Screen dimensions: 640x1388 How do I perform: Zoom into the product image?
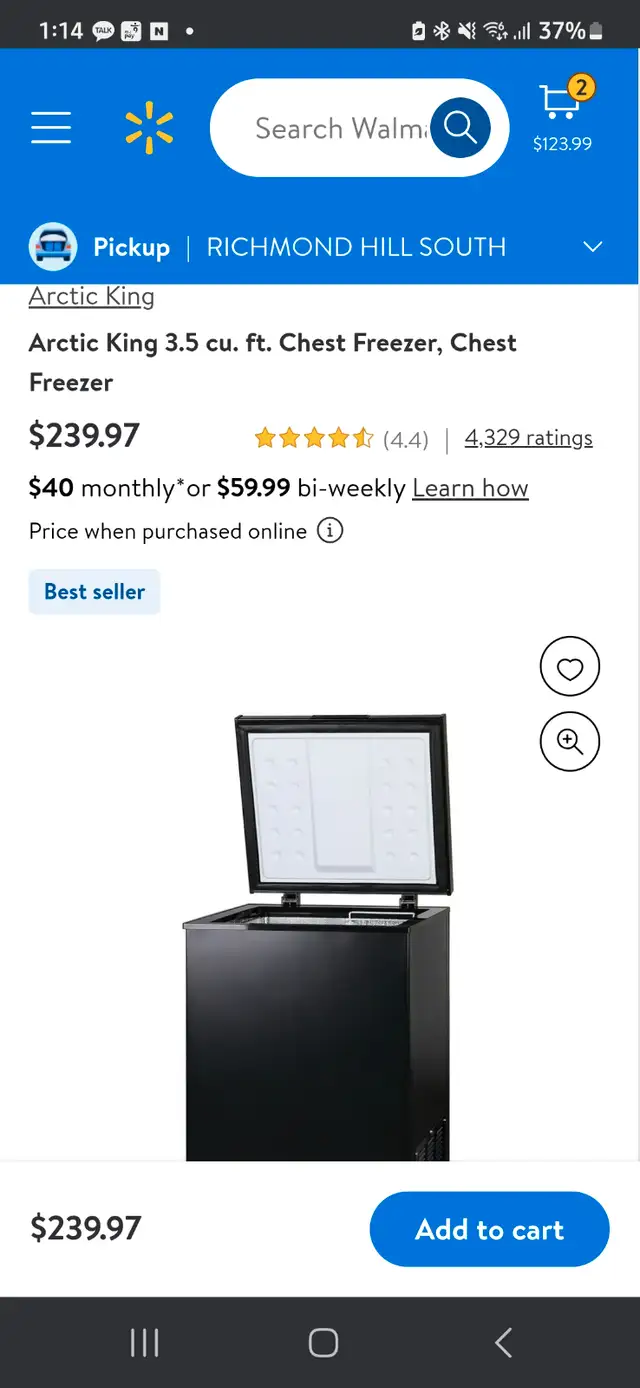(570, 741)
